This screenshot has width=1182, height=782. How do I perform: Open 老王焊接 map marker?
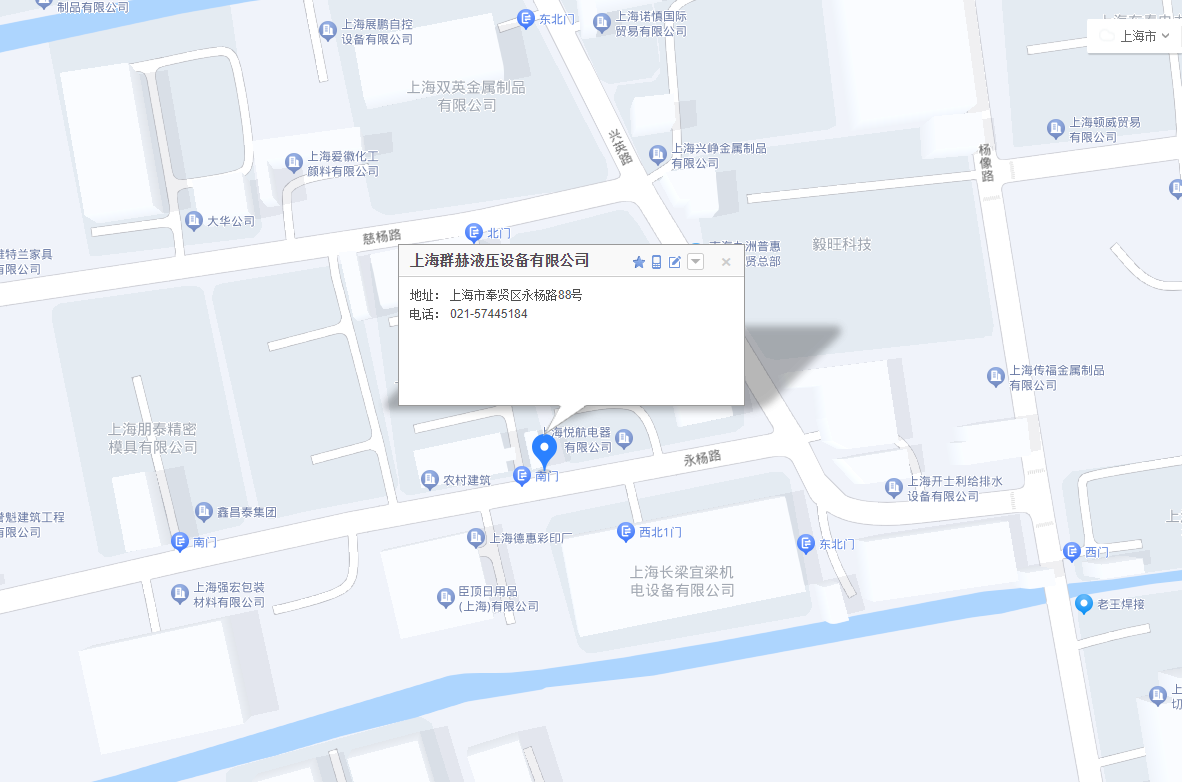pos(1083,604)
